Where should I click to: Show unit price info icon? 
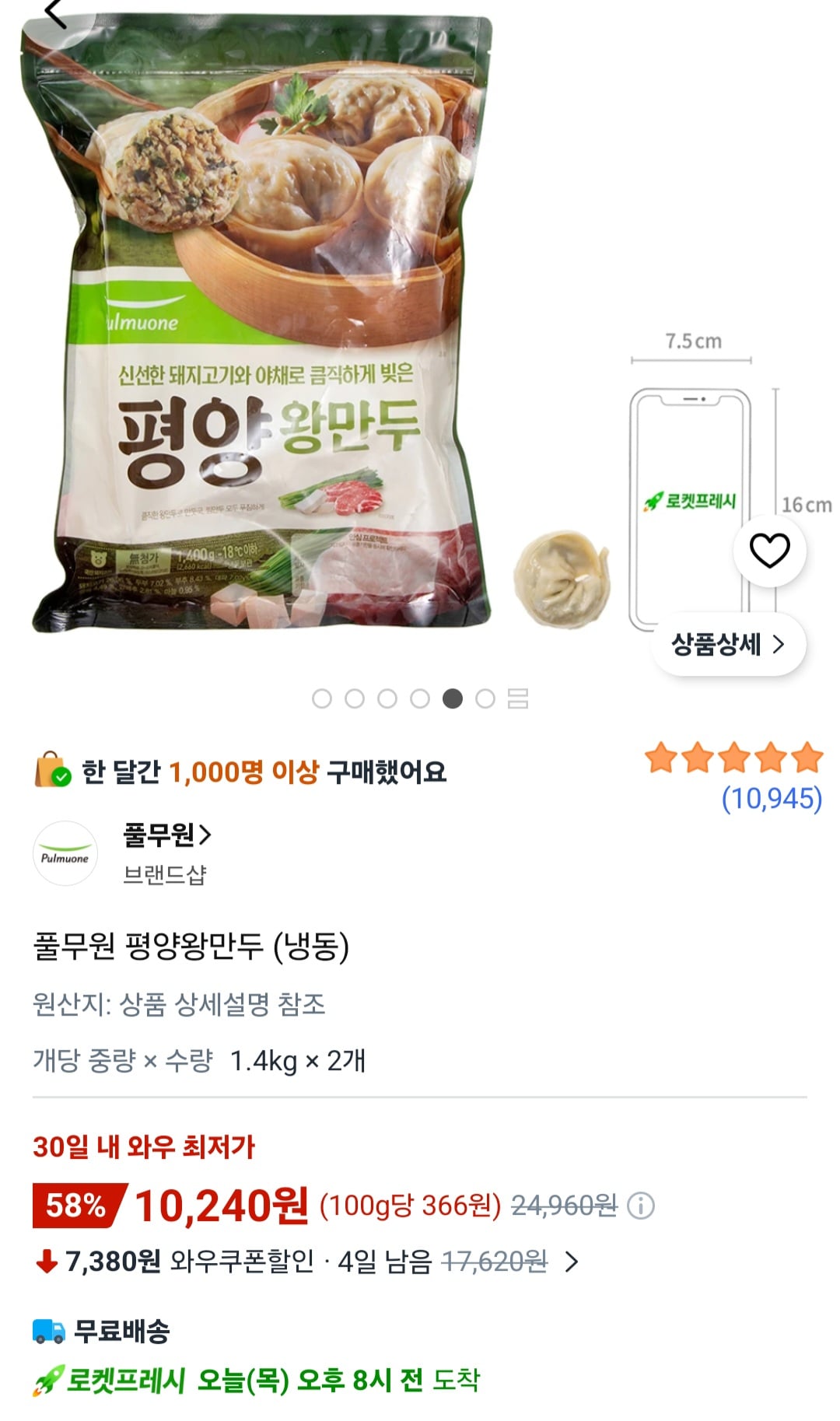click(x=641, y=1206)
